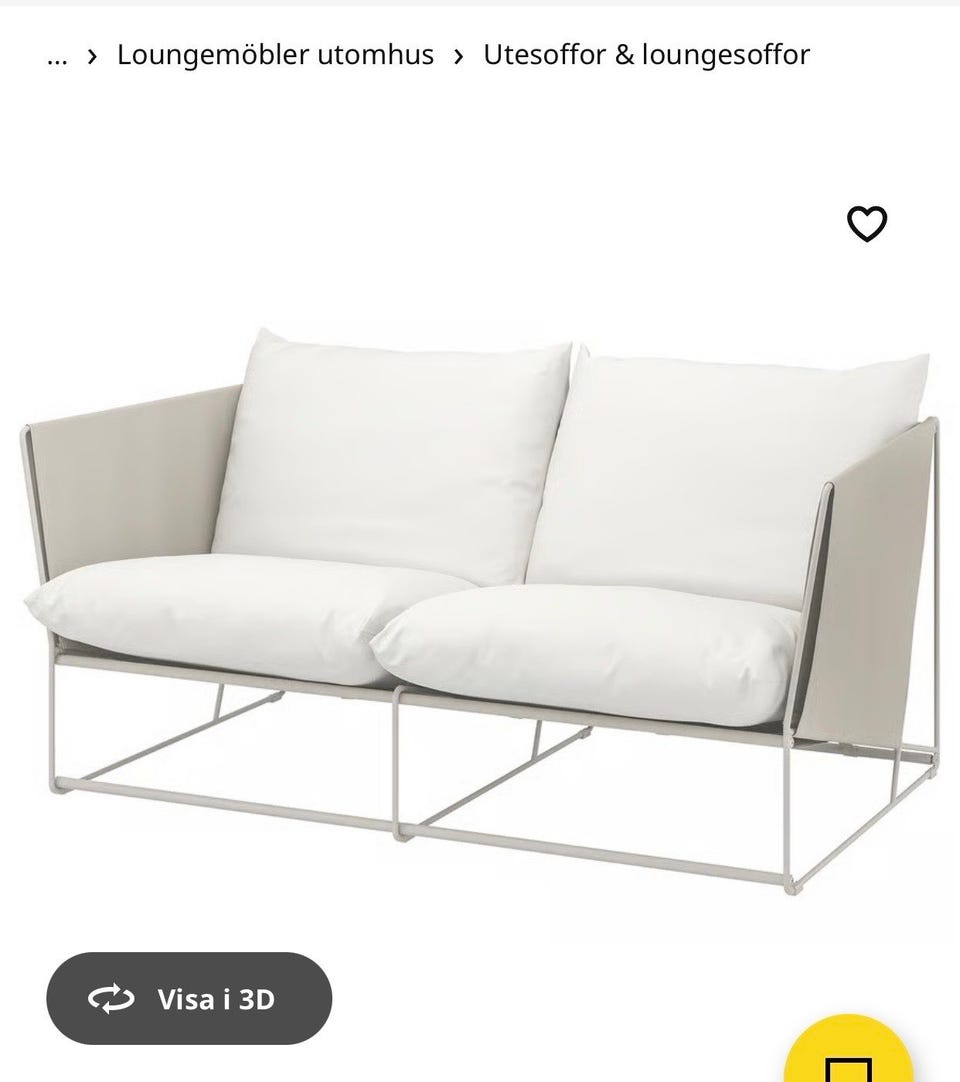The height and width of the screenshot is (1082, 960).
Task: Navigate back via the 'Loungemöbler utomhus' link
Action: click(x=274, y=55)
